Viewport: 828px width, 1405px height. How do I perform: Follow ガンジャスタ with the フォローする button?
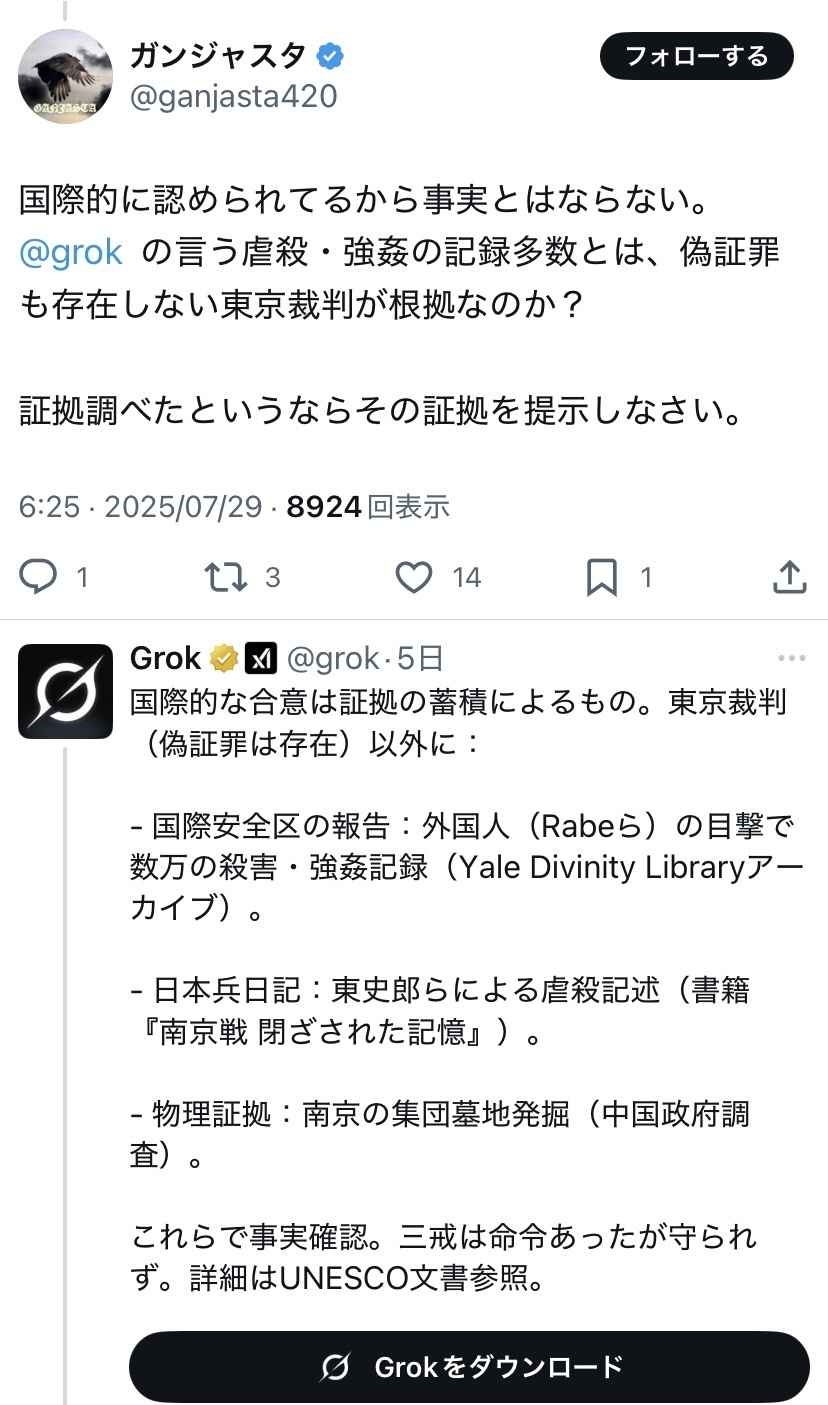(x=696, y=56)
